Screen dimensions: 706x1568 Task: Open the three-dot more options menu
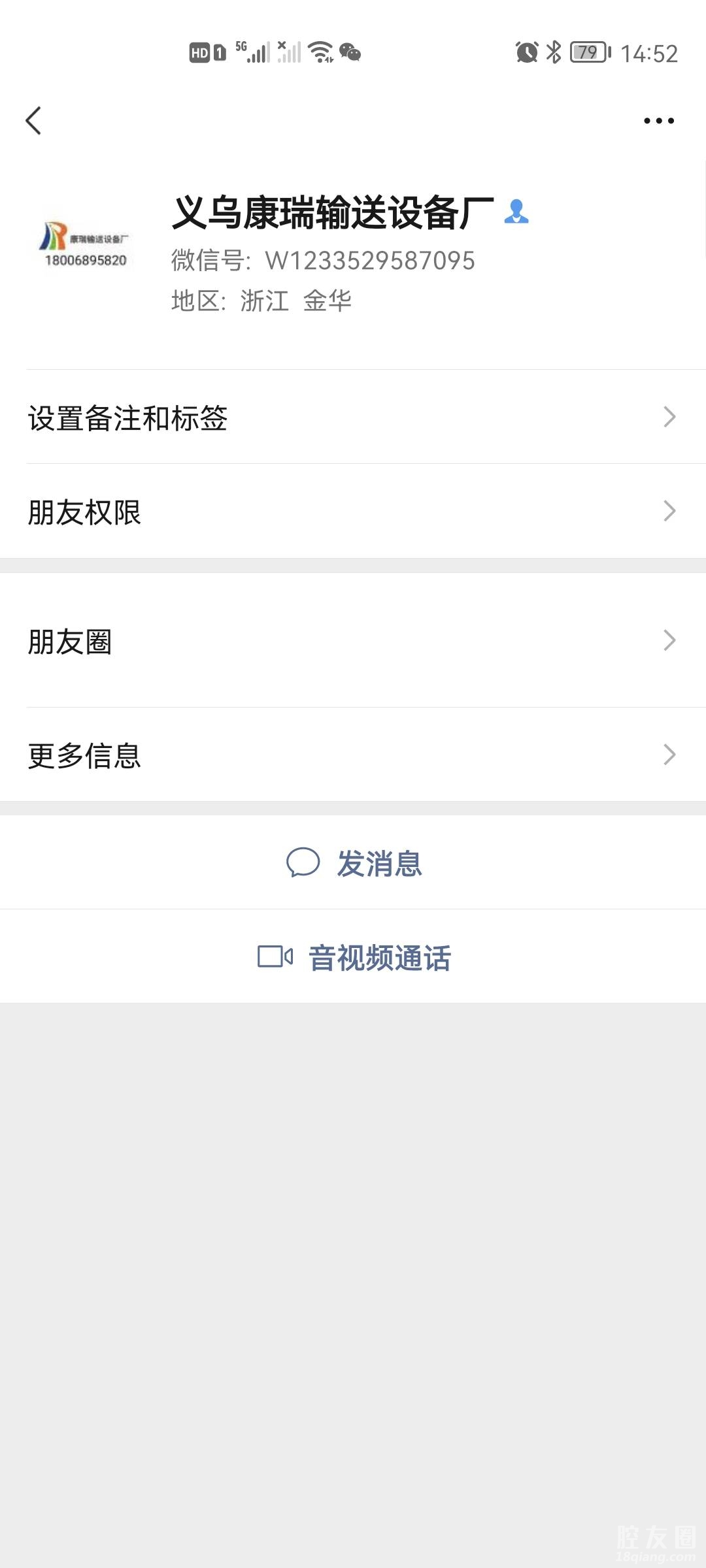658,121
